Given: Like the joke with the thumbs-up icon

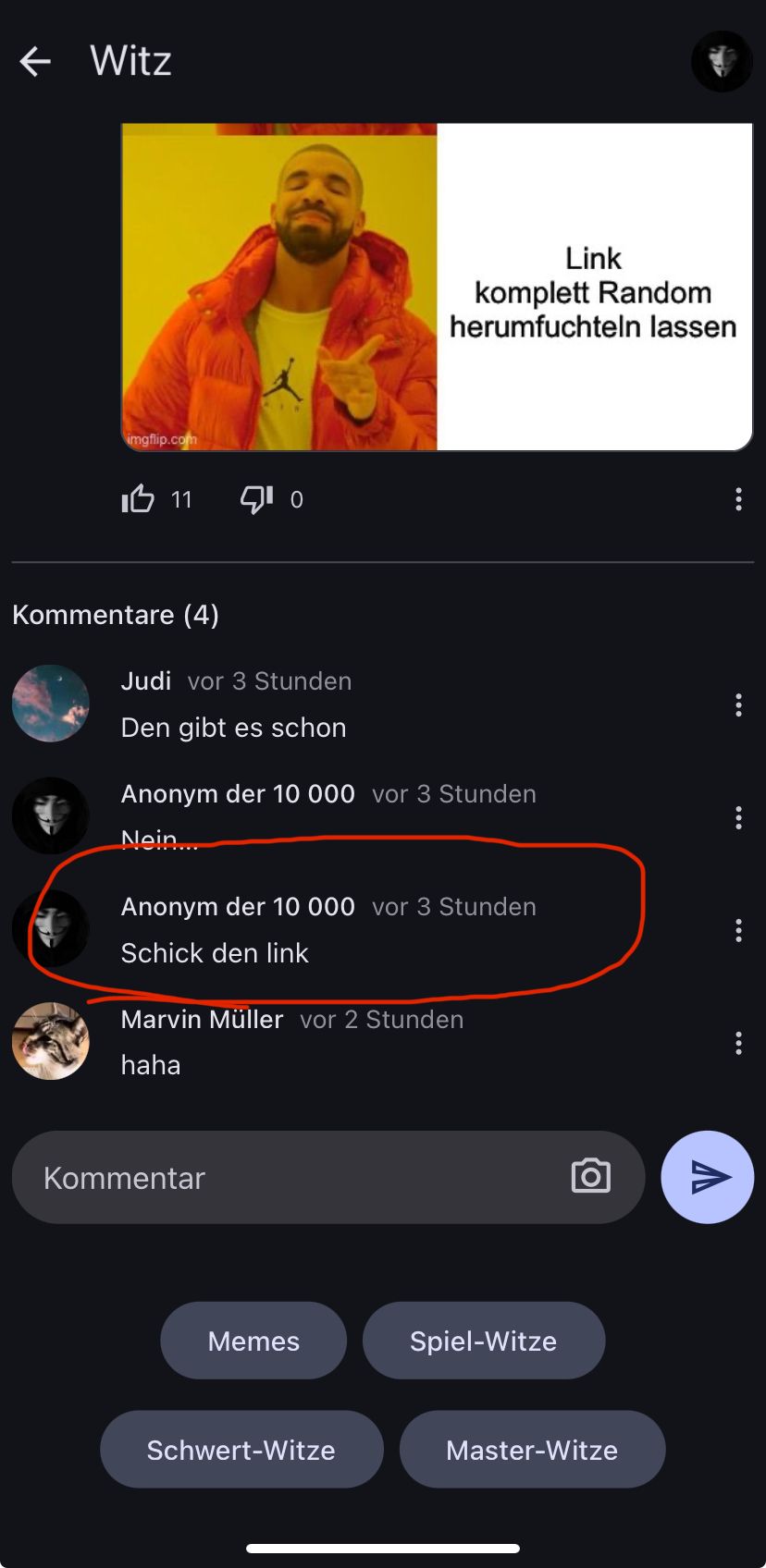Looking at the screenshot, I should pyautogui.click(x=138, y=499).
